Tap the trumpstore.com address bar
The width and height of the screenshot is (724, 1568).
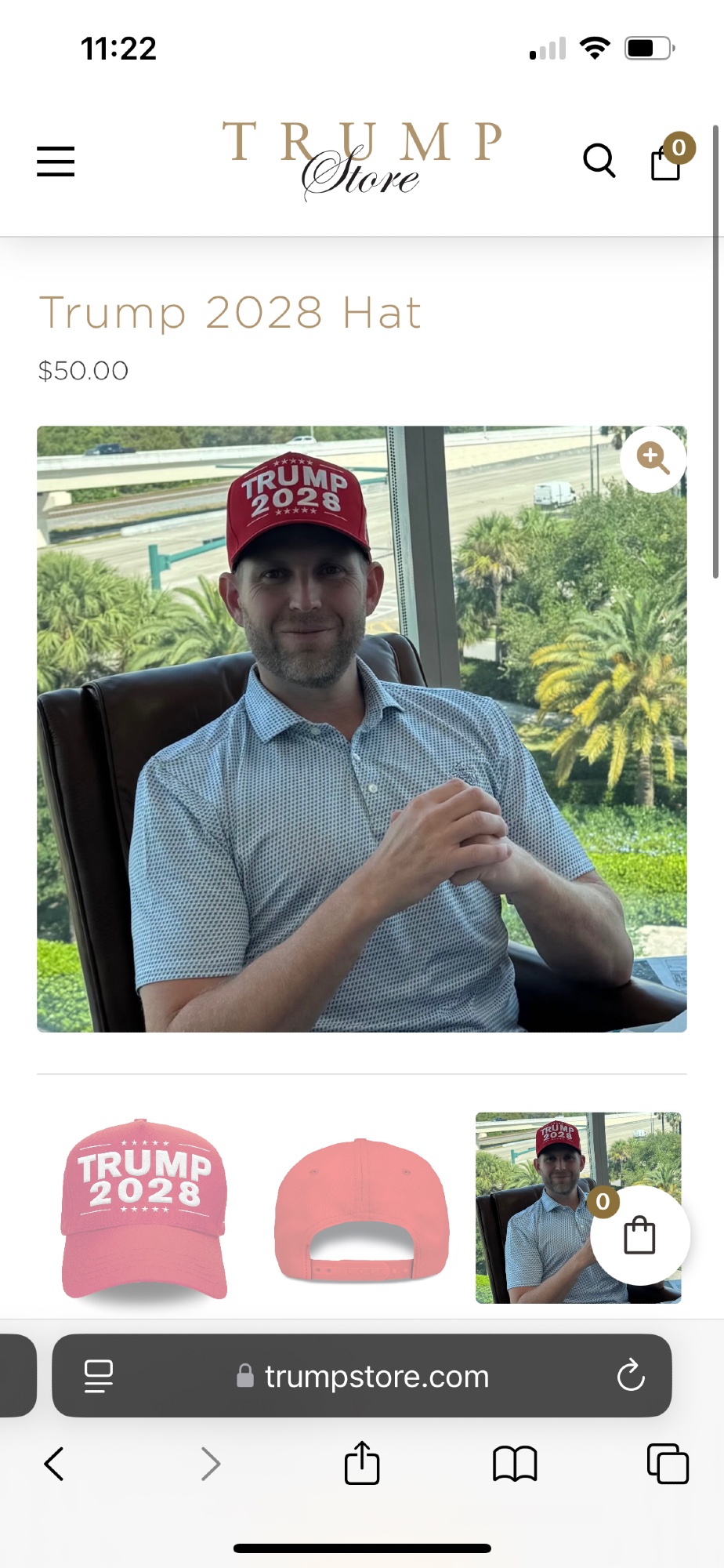[x=376, y=1376]
